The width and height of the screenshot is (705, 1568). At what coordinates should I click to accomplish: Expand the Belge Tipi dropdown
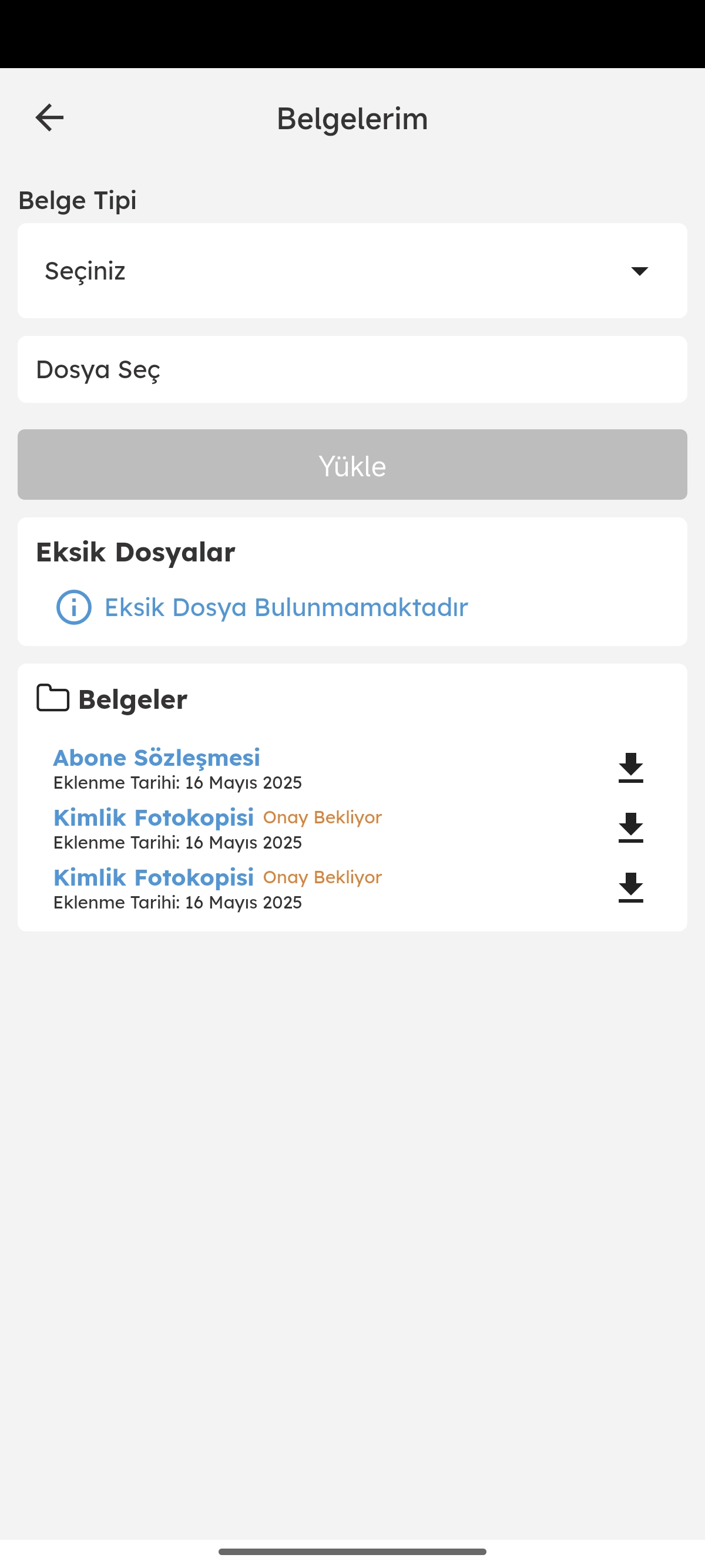[x=352, y=271]
